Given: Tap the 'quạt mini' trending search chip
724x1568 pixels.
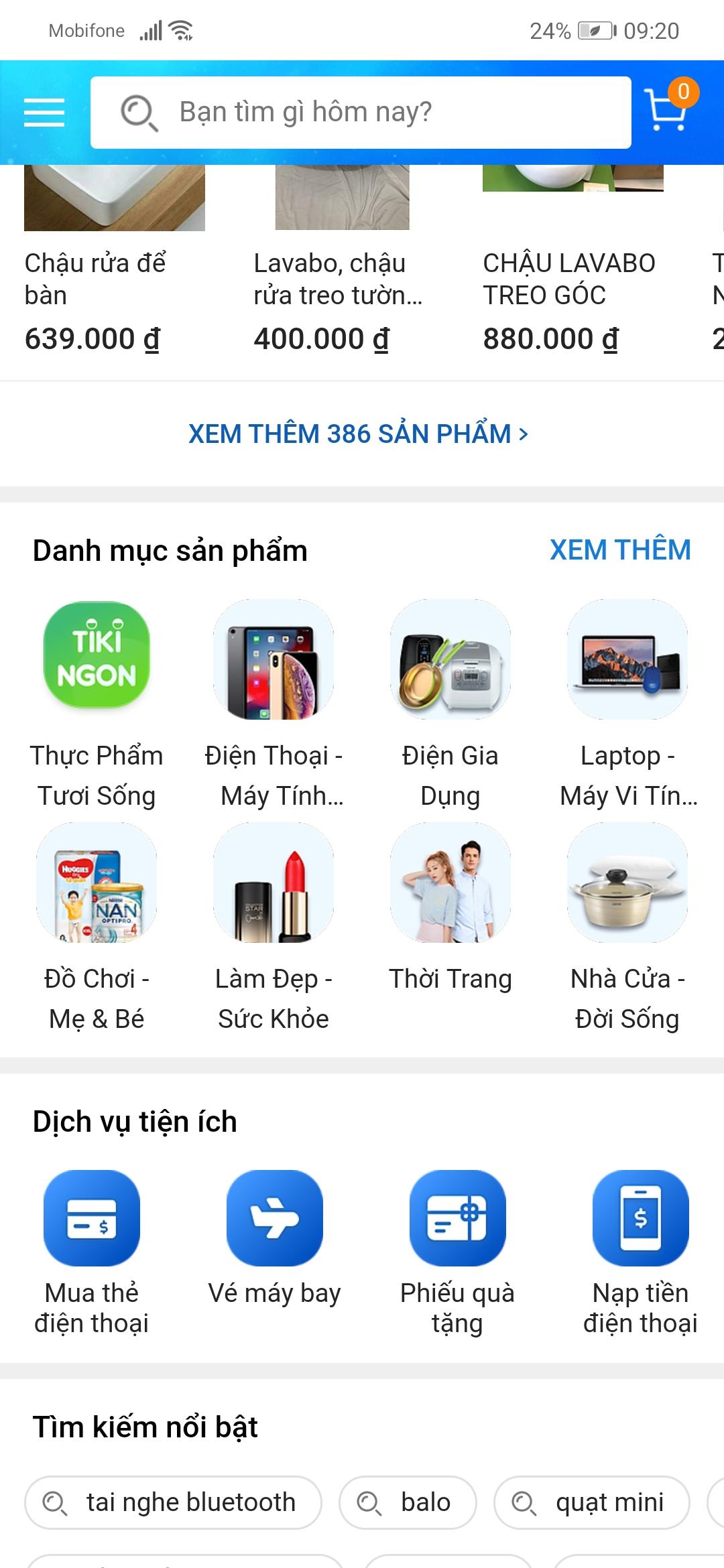Looking at the screenshot, I should [592, 1502].
